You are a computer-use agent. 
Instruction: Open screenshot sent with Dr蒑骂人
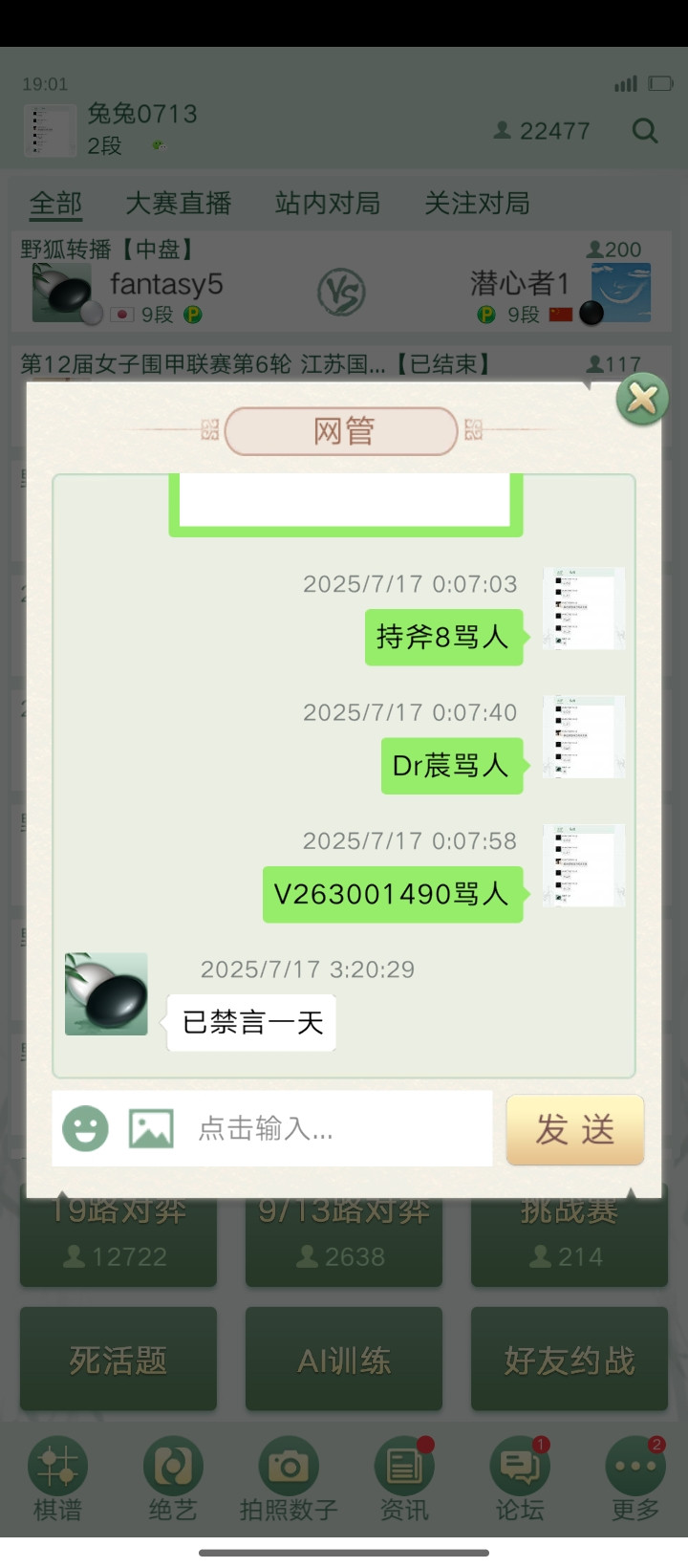(584, 737)
